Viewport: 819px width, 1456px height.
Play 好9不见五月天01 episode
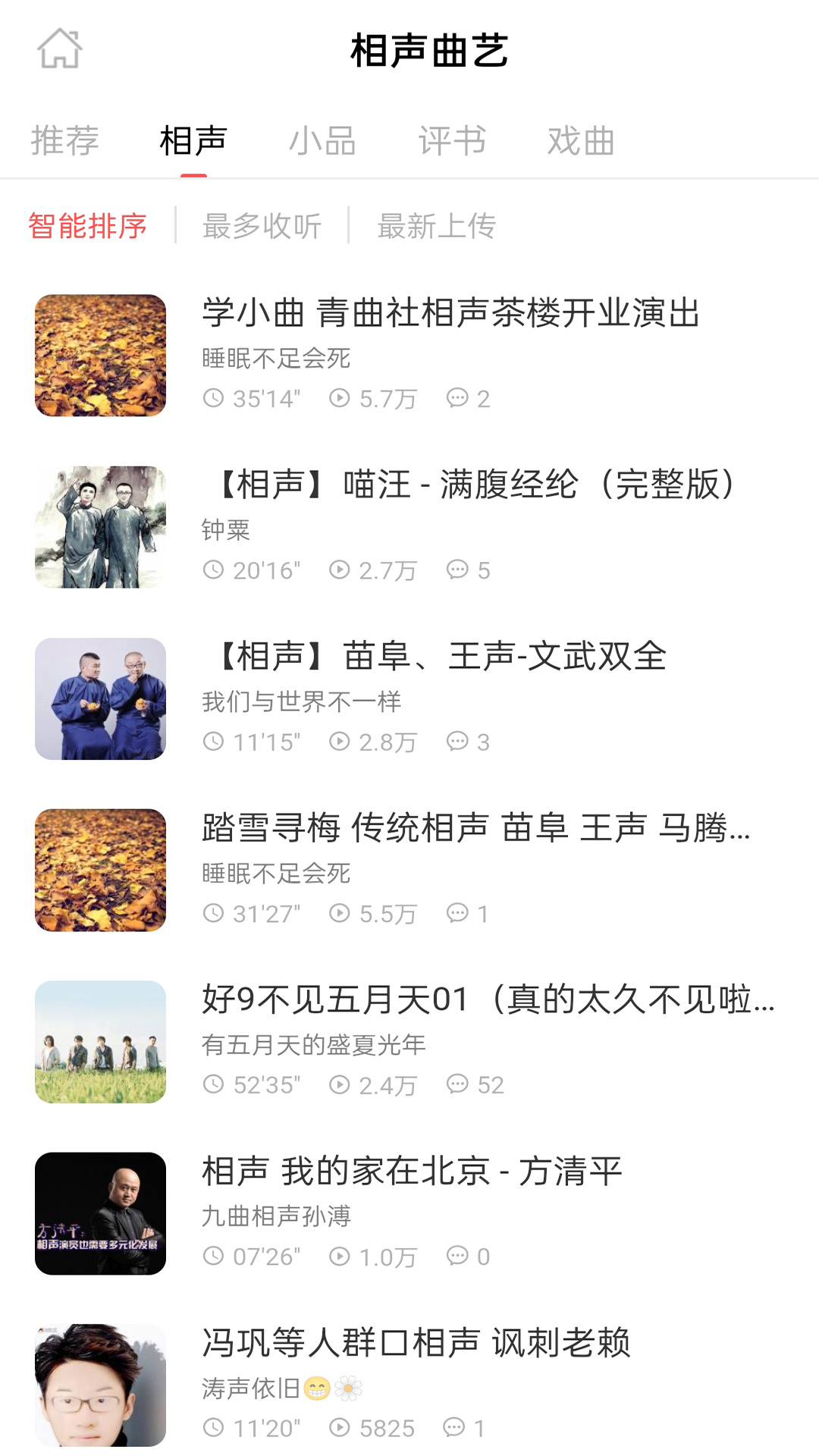point(485,999)
